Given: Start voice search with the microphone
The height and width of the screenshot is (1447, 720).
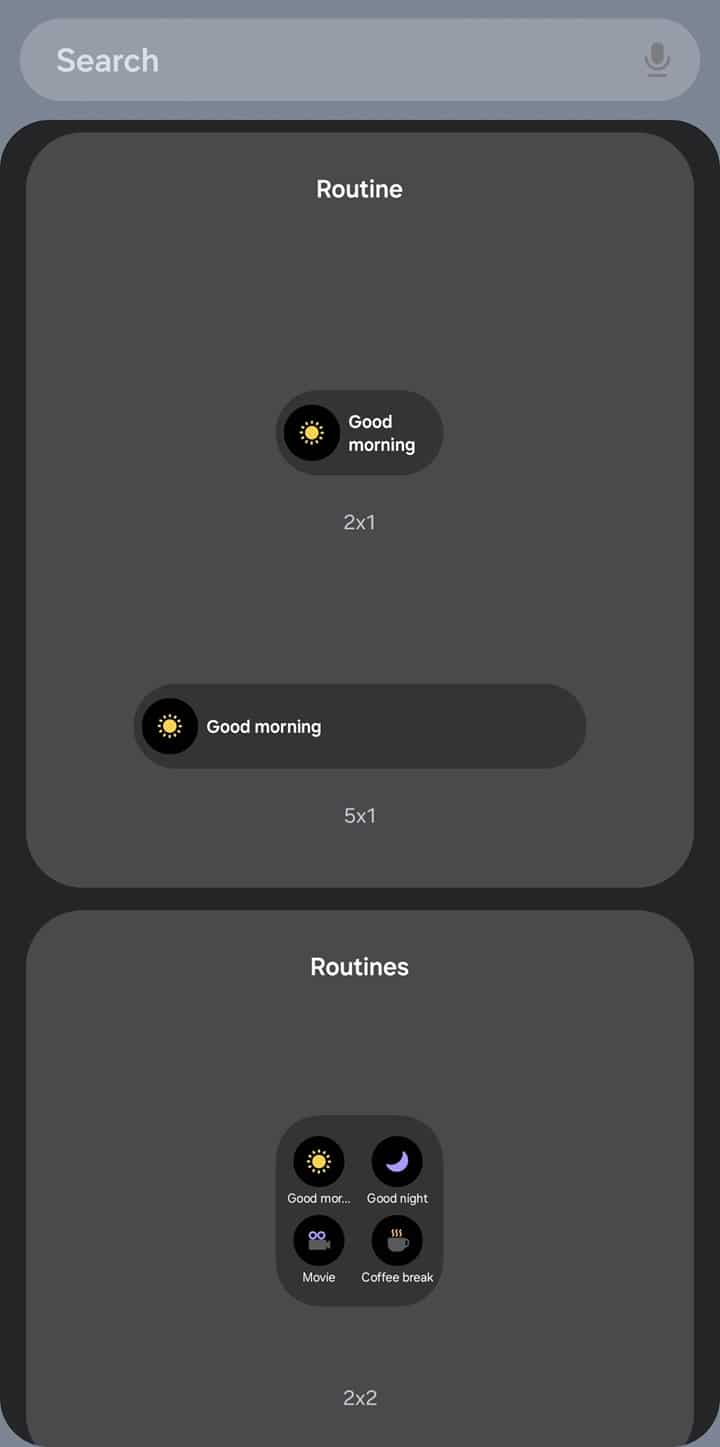Looking at the screenshot, I should click(657, 60).
